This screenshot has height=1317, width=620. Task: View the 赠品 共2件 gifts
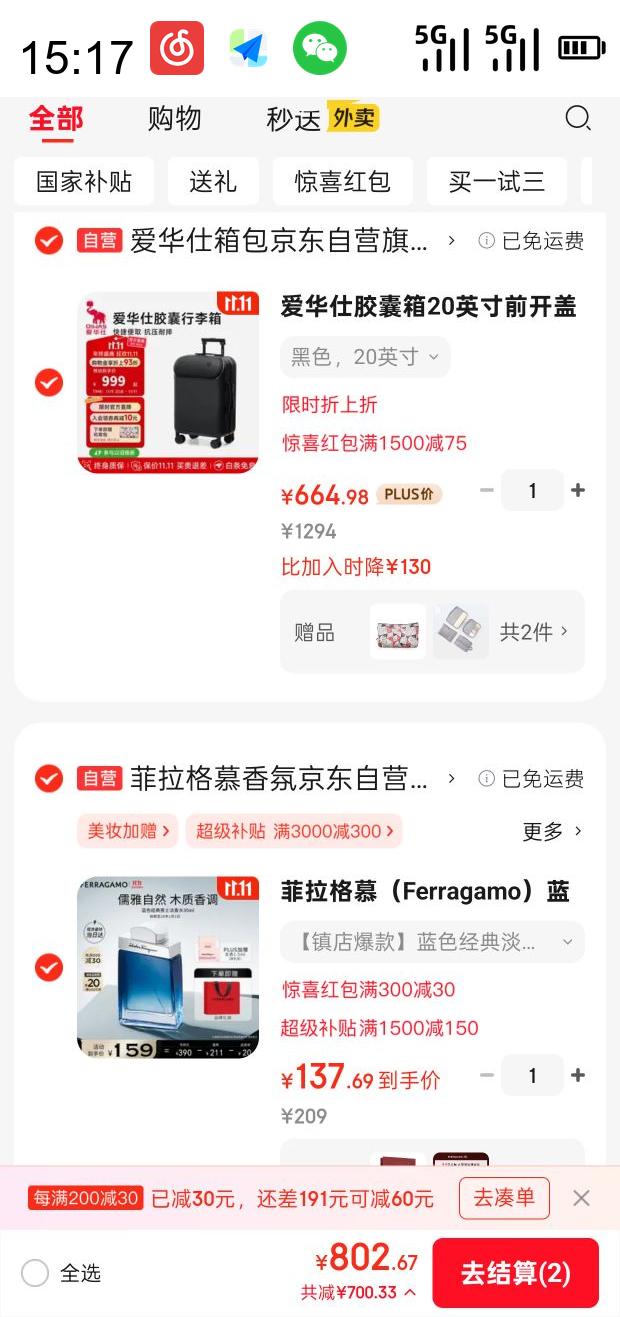coord(432,632)
